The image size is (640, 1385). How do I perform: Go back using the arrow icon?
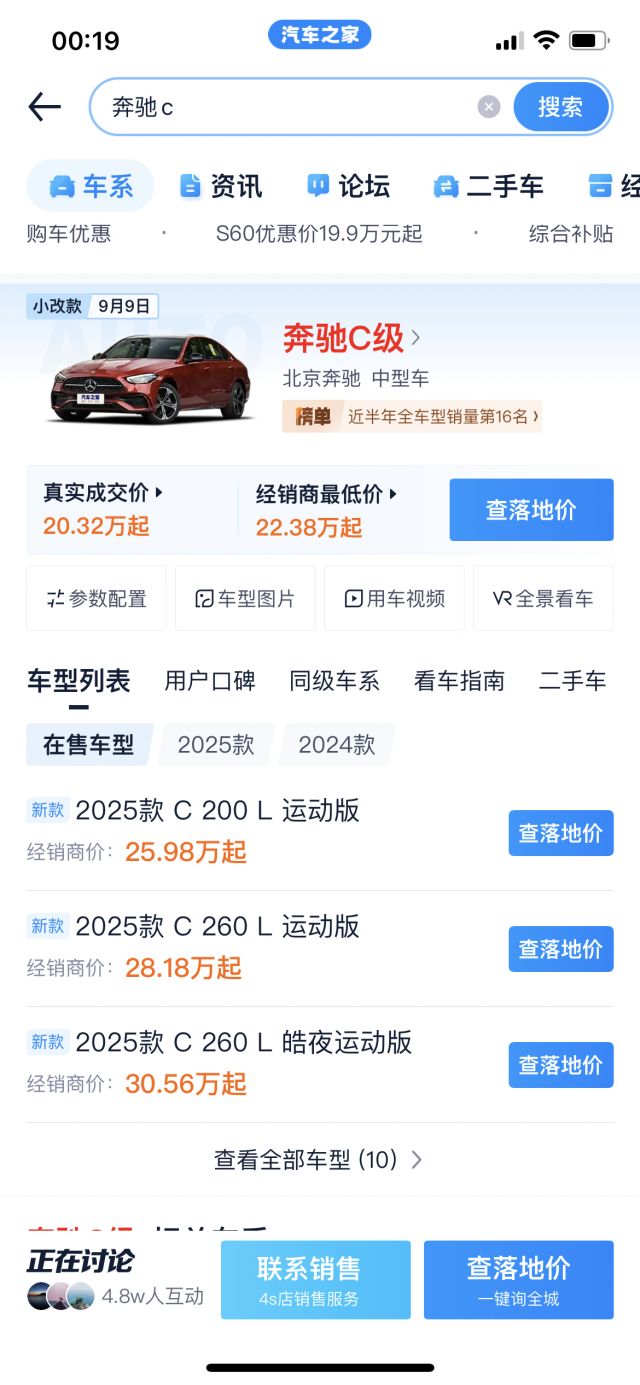point(45,107)
